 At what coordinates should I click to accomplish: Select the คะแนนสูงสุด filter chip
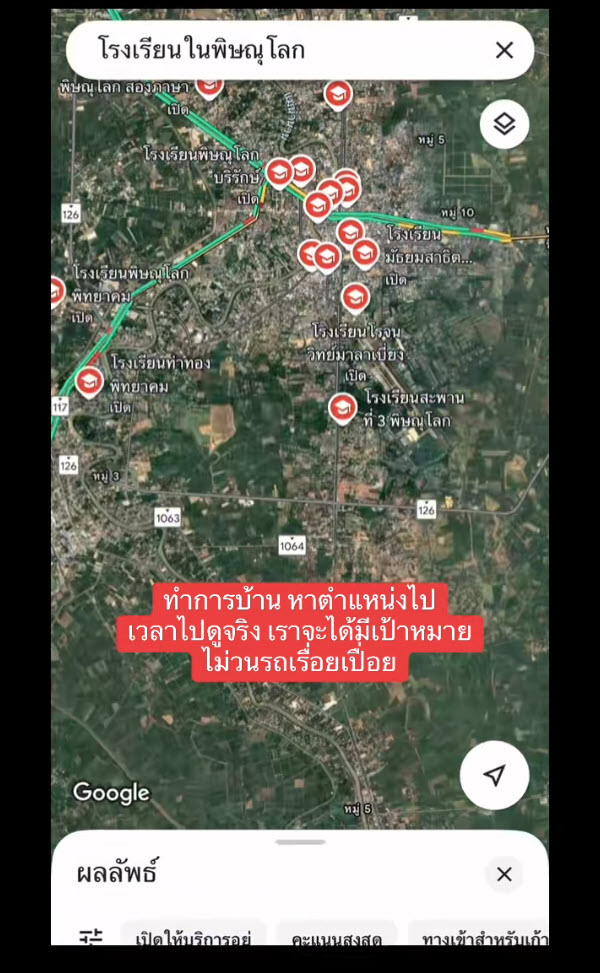coord(336,938)
